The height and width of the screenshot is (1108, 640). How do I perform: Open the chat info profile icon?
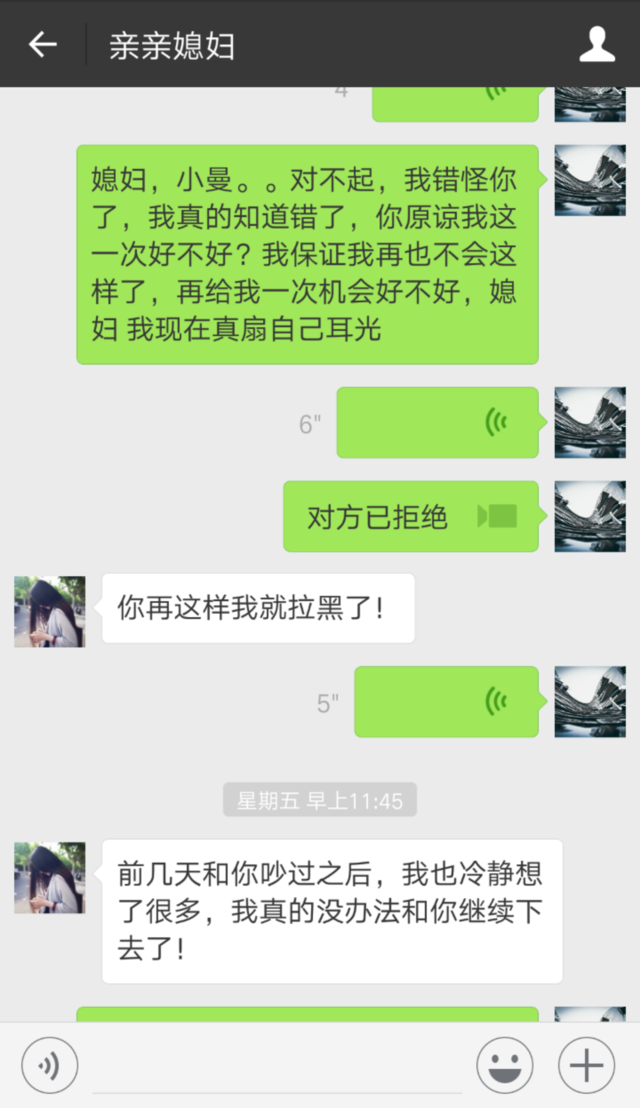(x=597, y=44)
